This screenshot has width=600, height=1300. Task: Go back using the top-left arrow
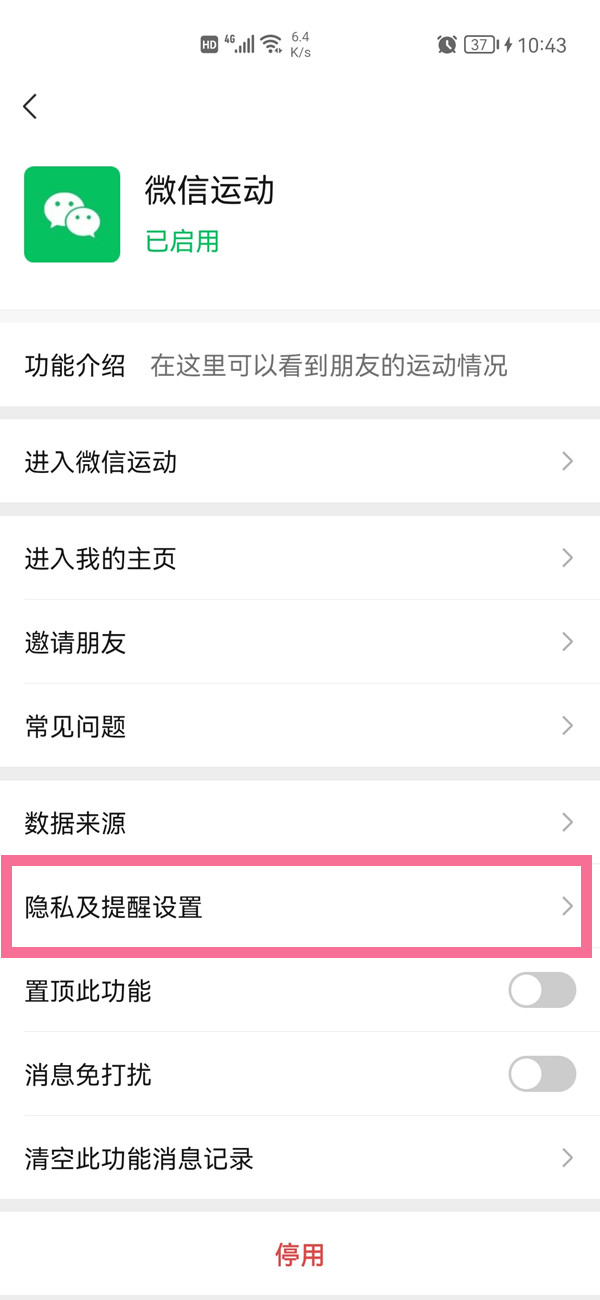click(x=30, y=106)
